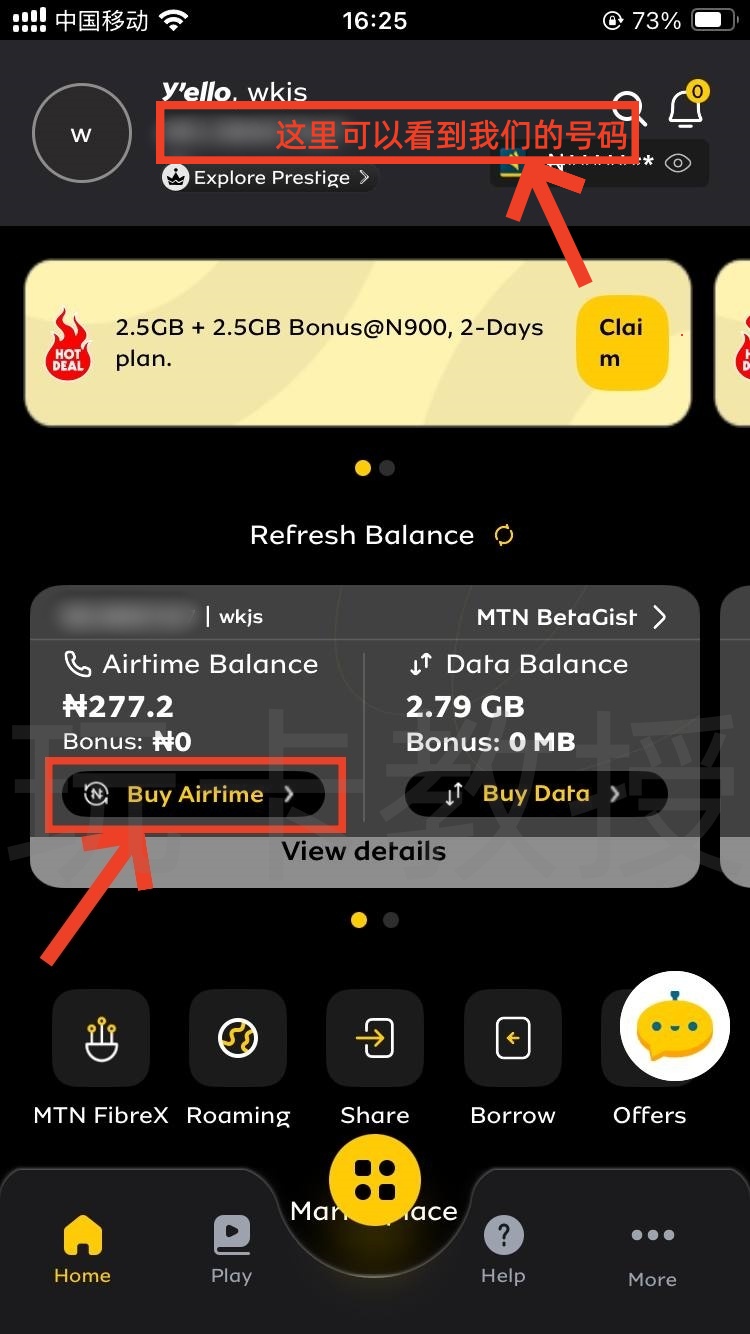Screen dimensions: 750x1334
Task: Tap the refresh icon beside Refresh Balance
Action: tap(502, 536)
